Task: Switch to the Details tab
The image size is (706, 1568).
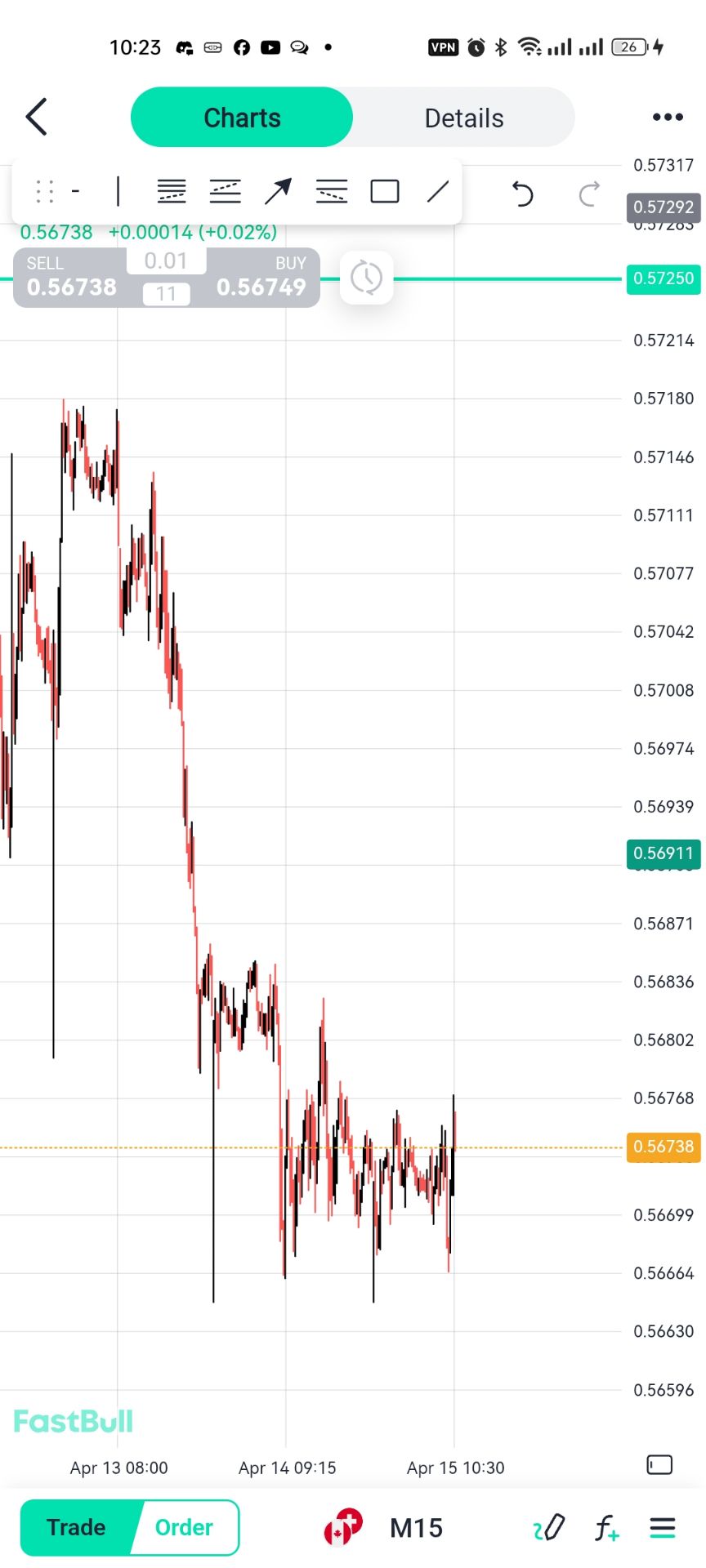Action: pos(463,118)
